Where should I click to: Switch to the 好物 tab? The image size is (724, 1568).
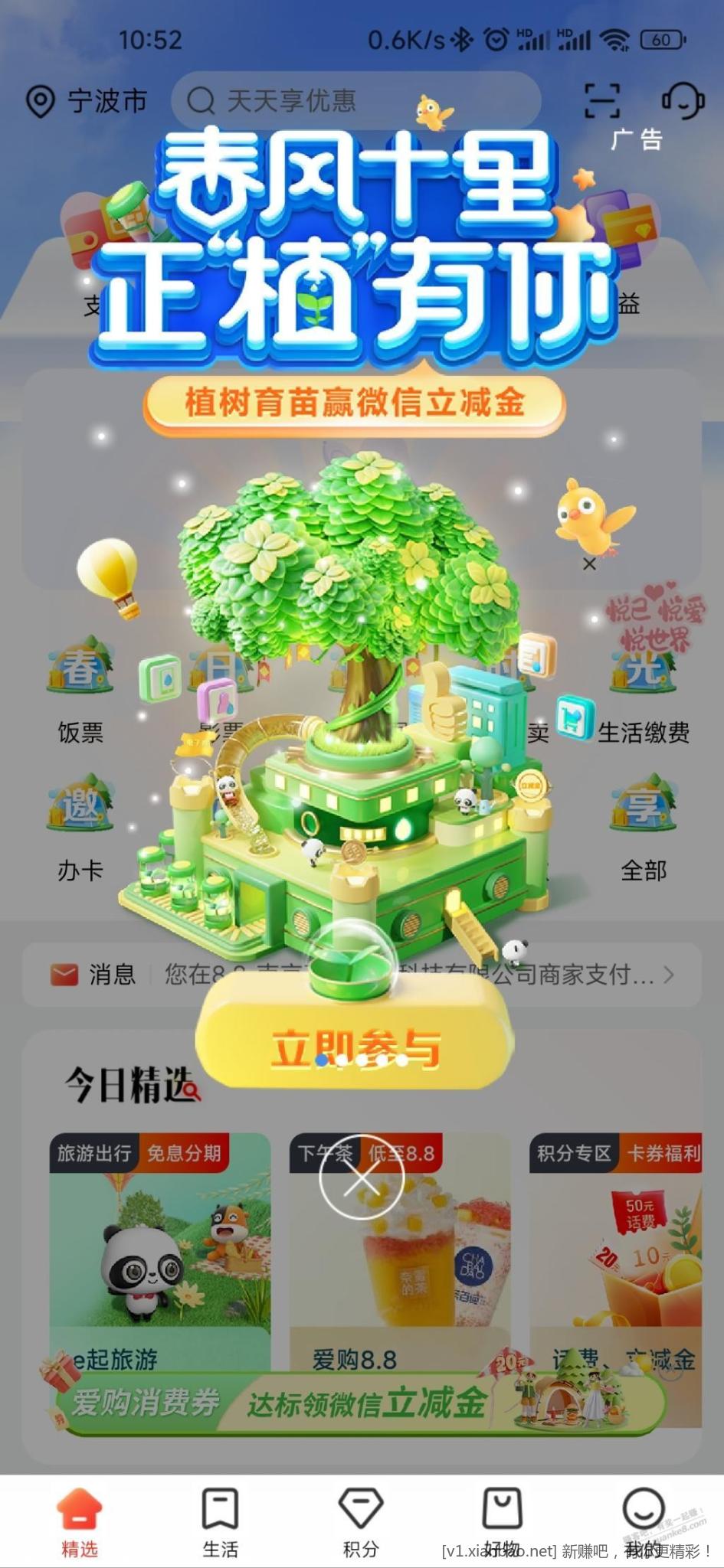[x=502, y=1522]
